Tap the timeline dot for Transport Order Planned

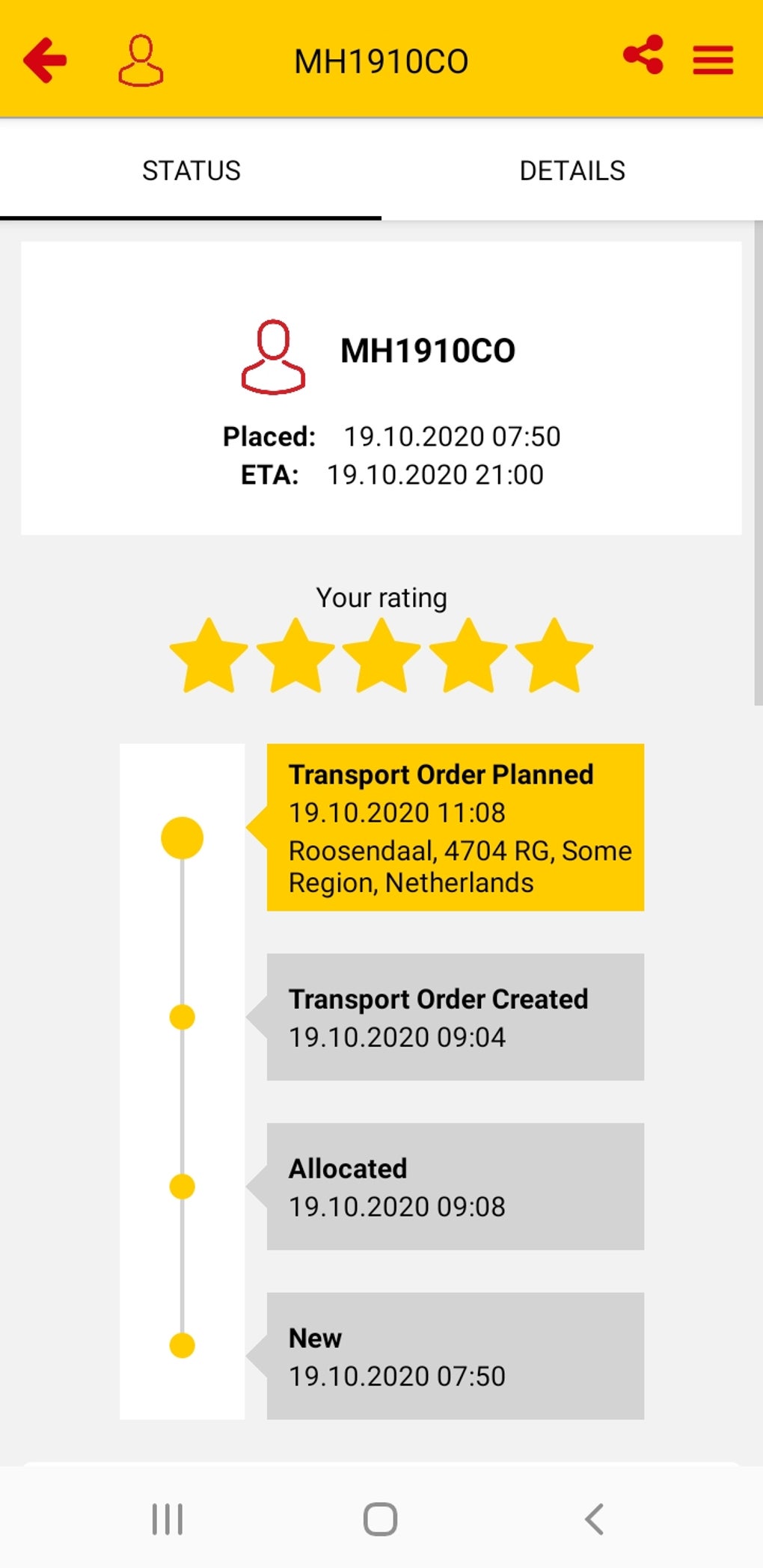(181, 837)
